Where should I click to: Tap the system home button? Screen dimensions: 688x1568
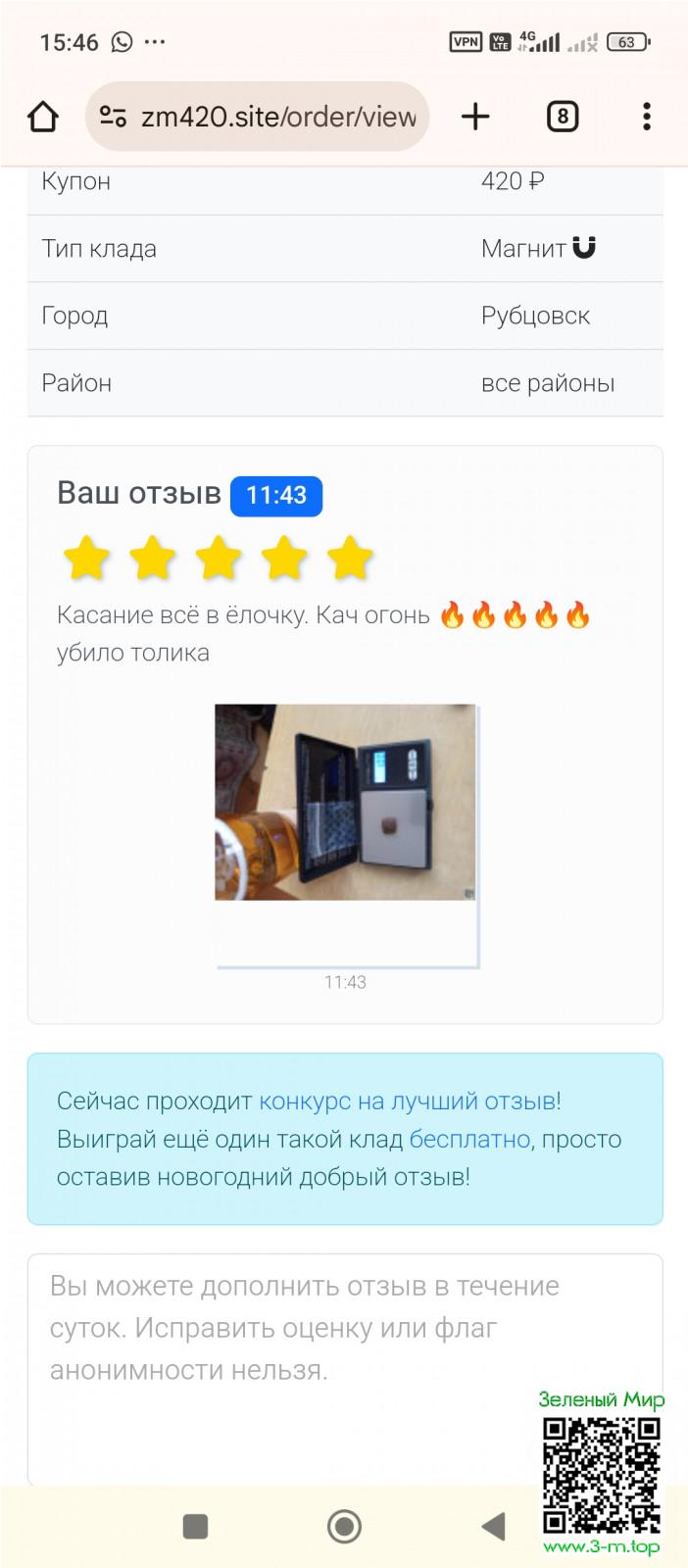click(344, 1526)
